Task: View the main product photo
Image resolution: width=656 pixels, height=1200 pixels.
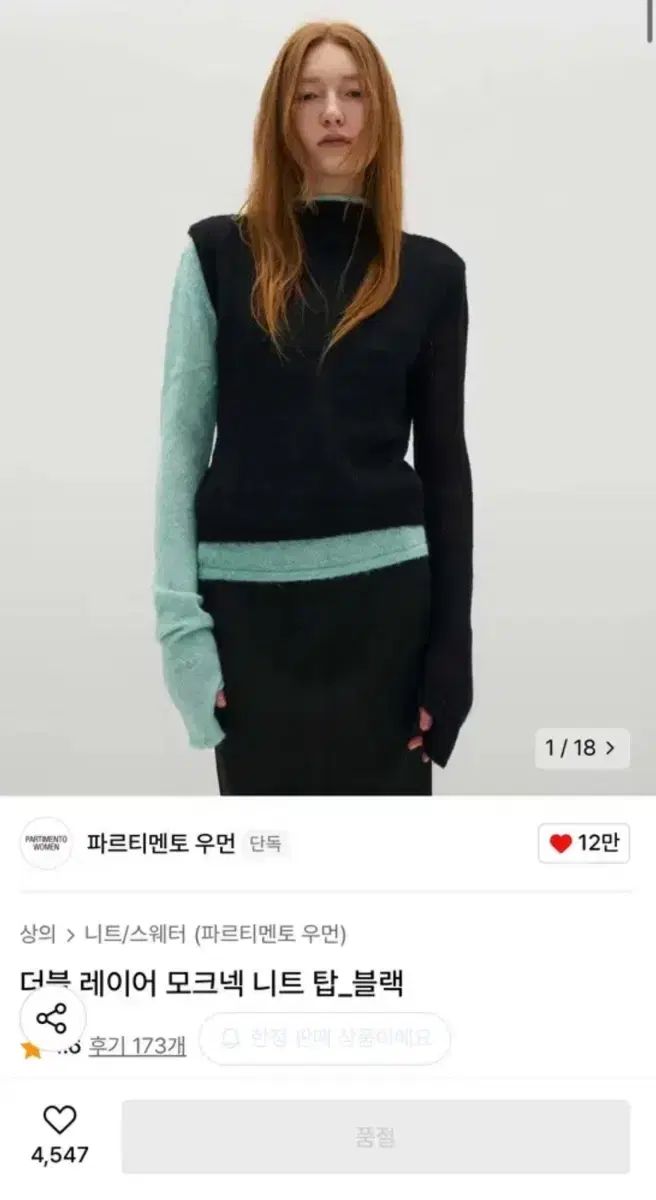Action: pyautogui.click(x=328, y=400)
